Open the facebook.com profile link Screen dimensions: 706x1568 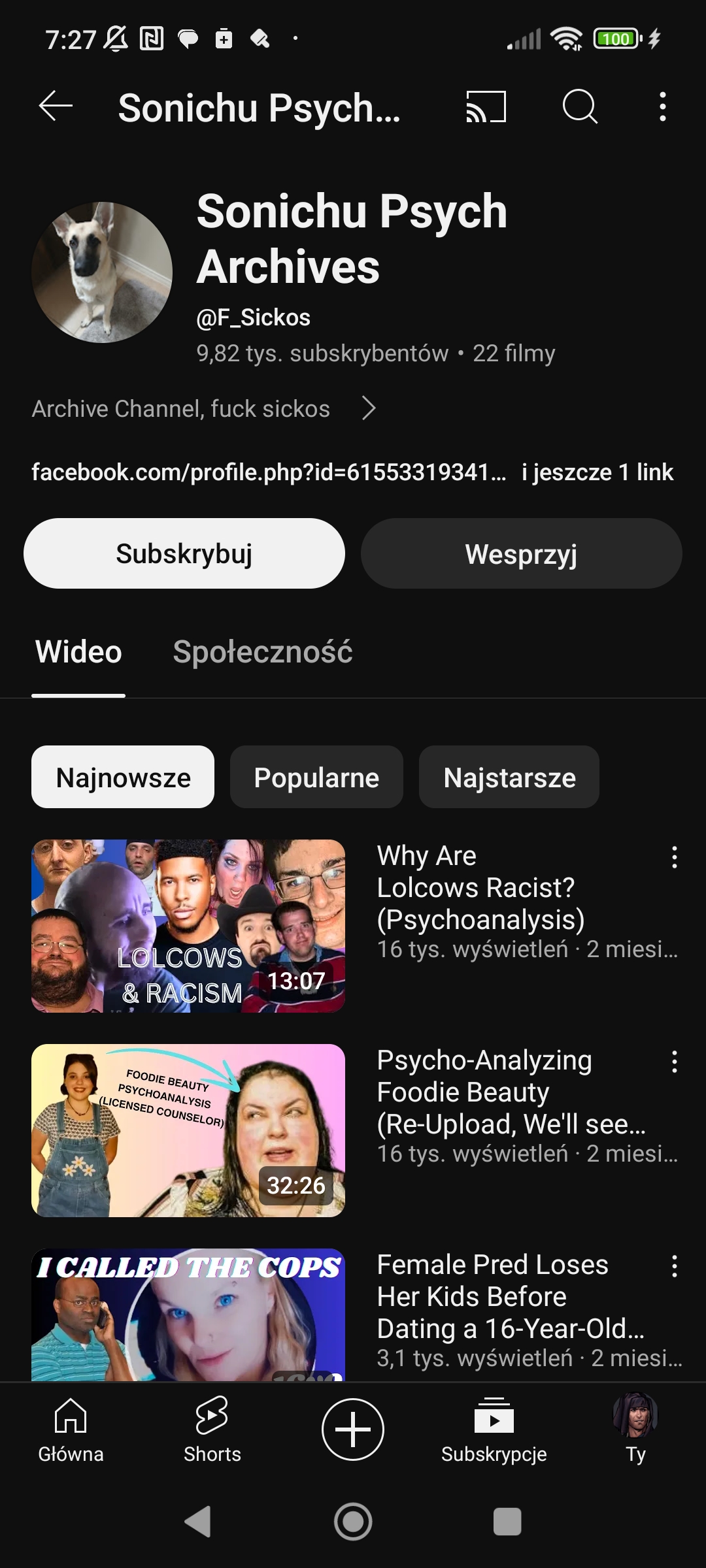269,472
